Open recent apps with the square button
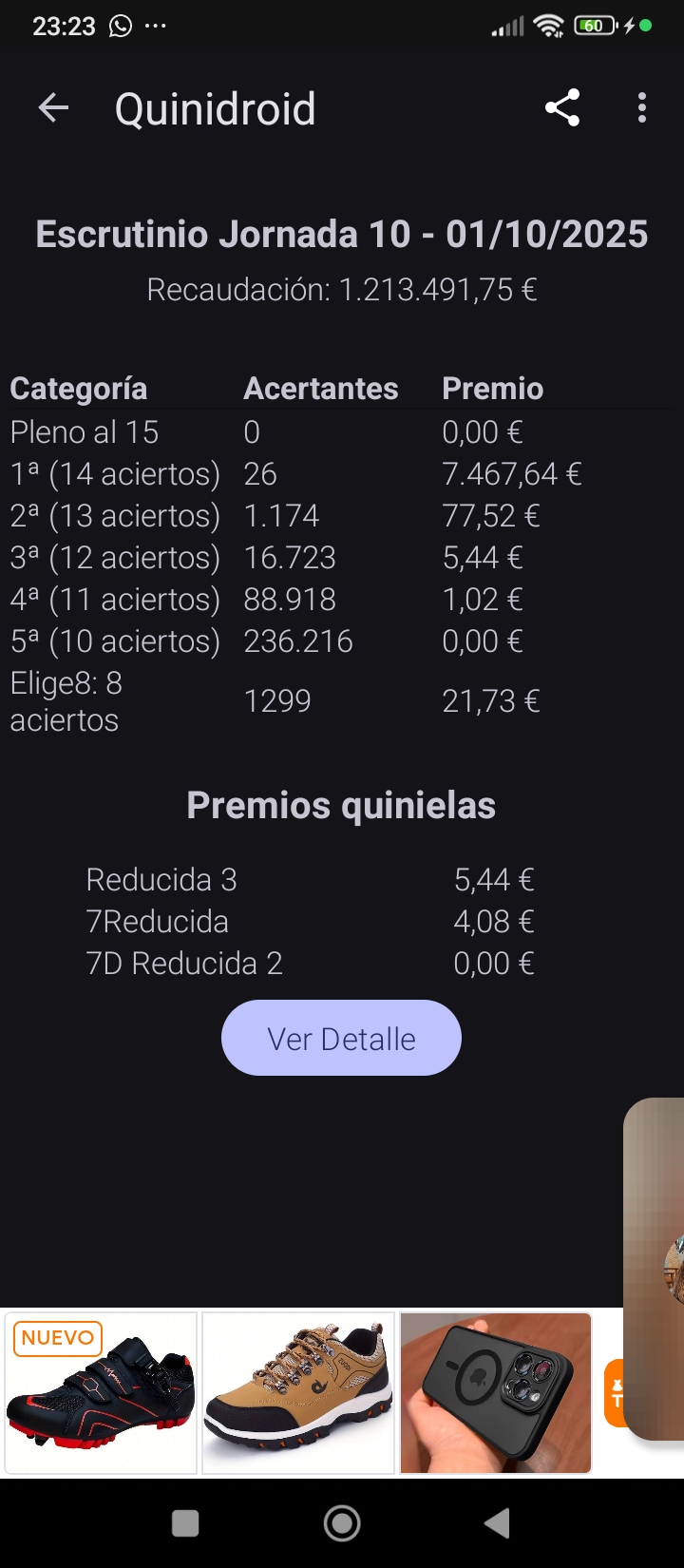The image size is (684, 1568). click(x=185, y=1523)
